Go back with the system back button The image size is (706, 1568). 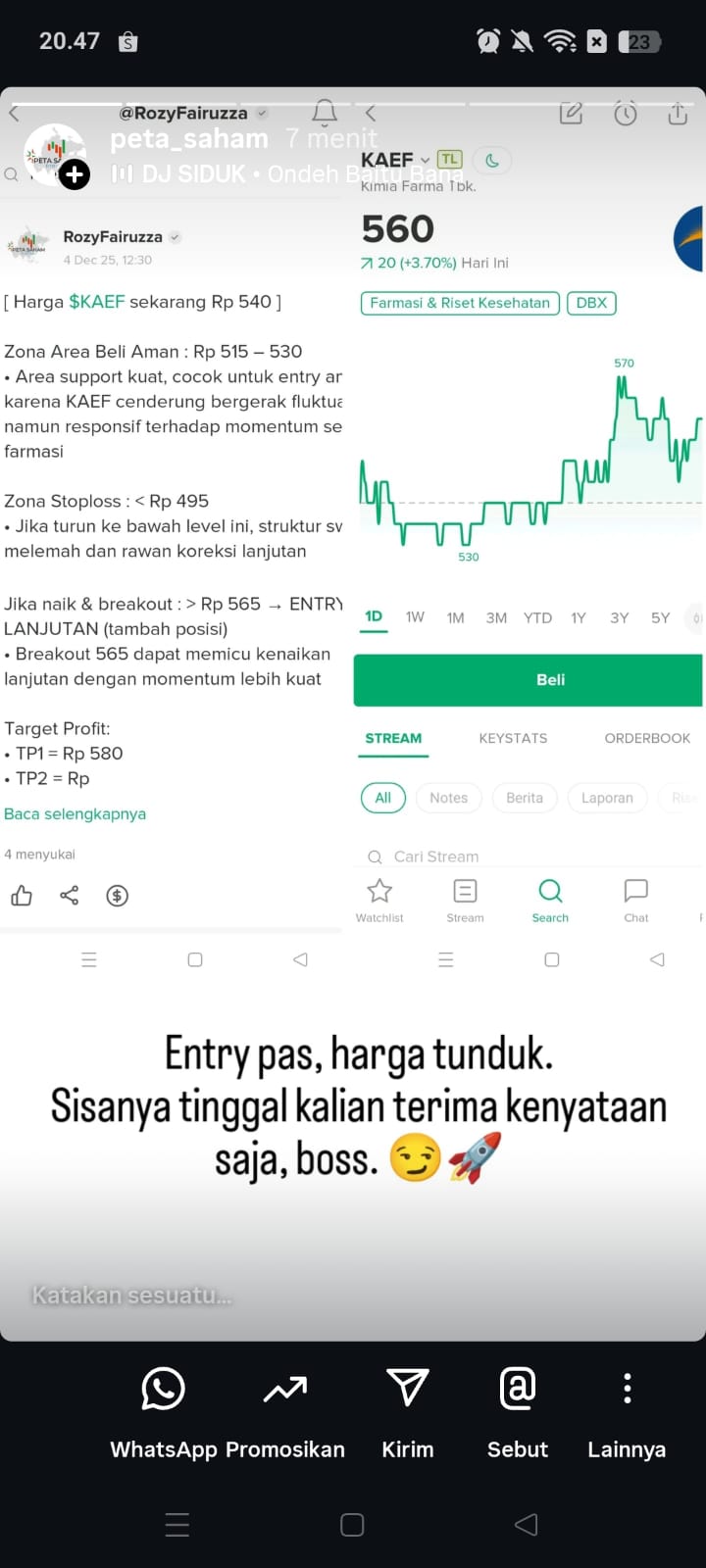point(527,1524)
